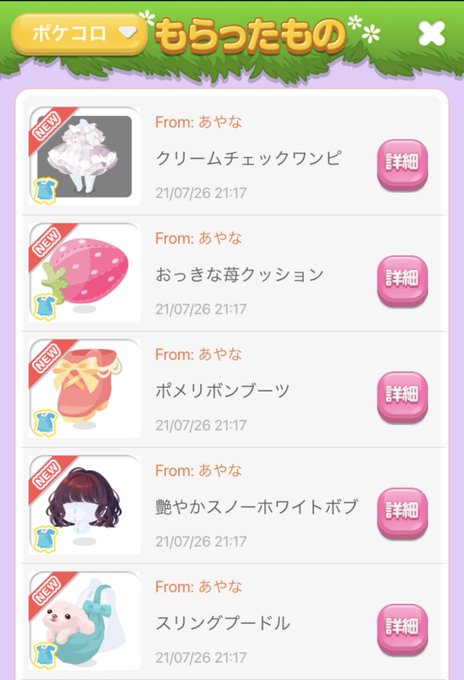Screen dimensions: 464x680
Task: Tap the スリングプードル poodle item image
Action: (85, 621)
